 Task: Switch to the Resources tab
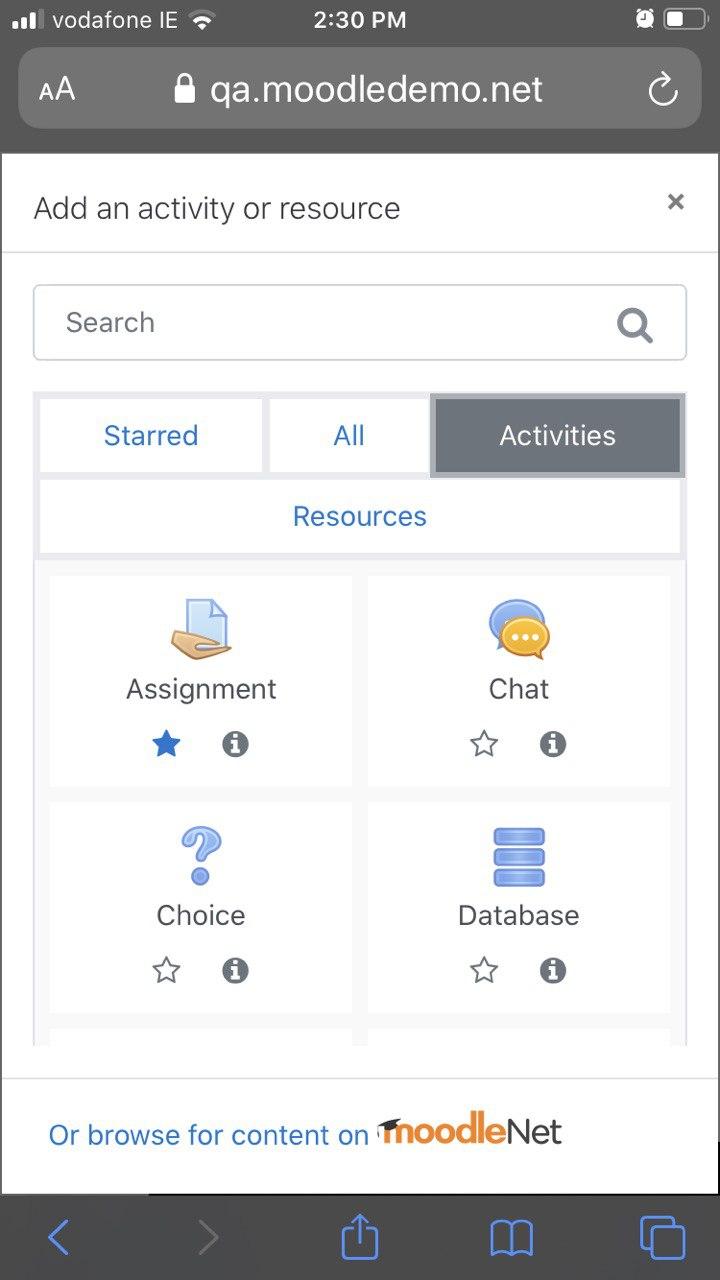coord(360,516)
